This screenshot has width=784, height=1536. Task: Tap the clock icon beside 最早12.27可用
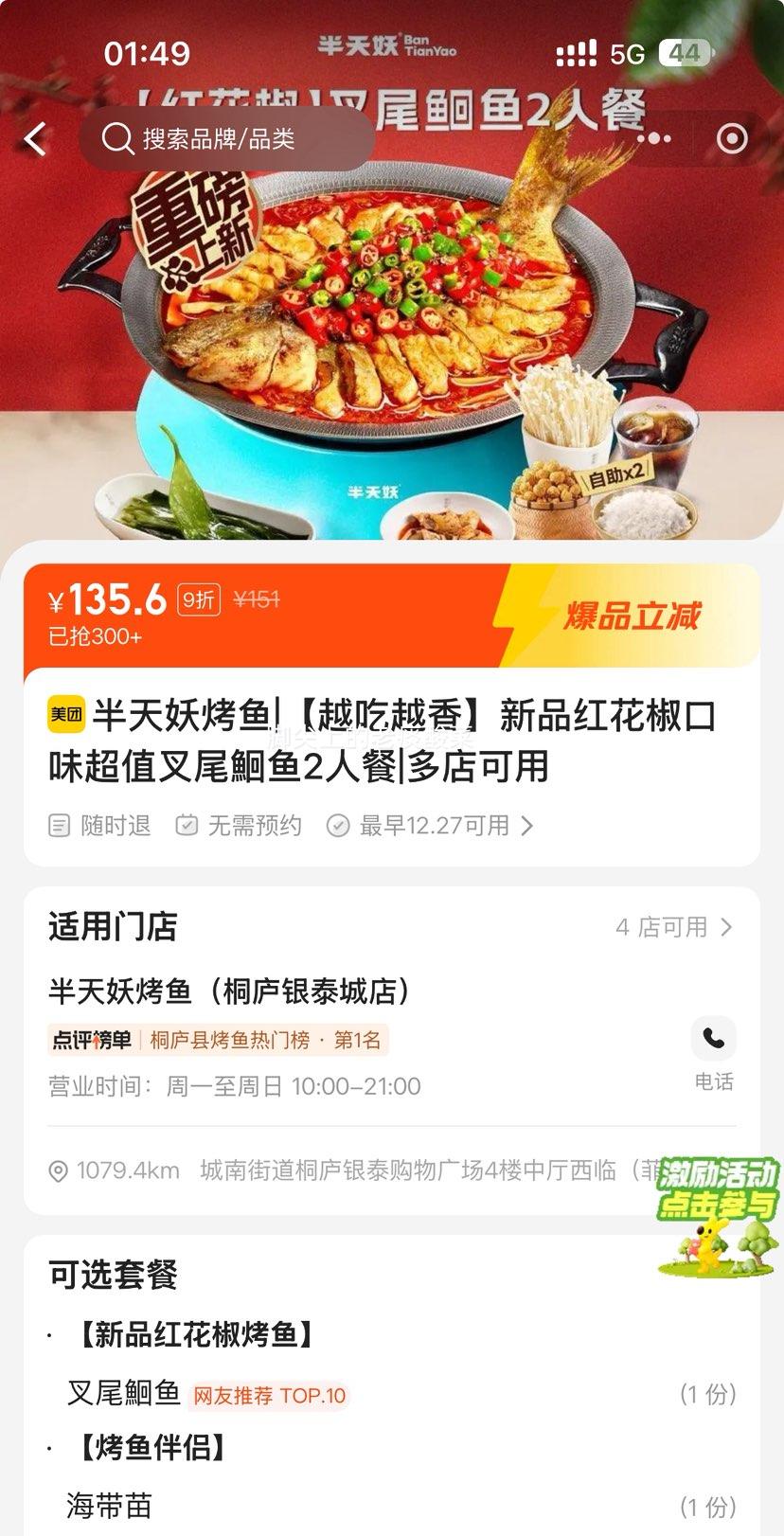(338, 825)
